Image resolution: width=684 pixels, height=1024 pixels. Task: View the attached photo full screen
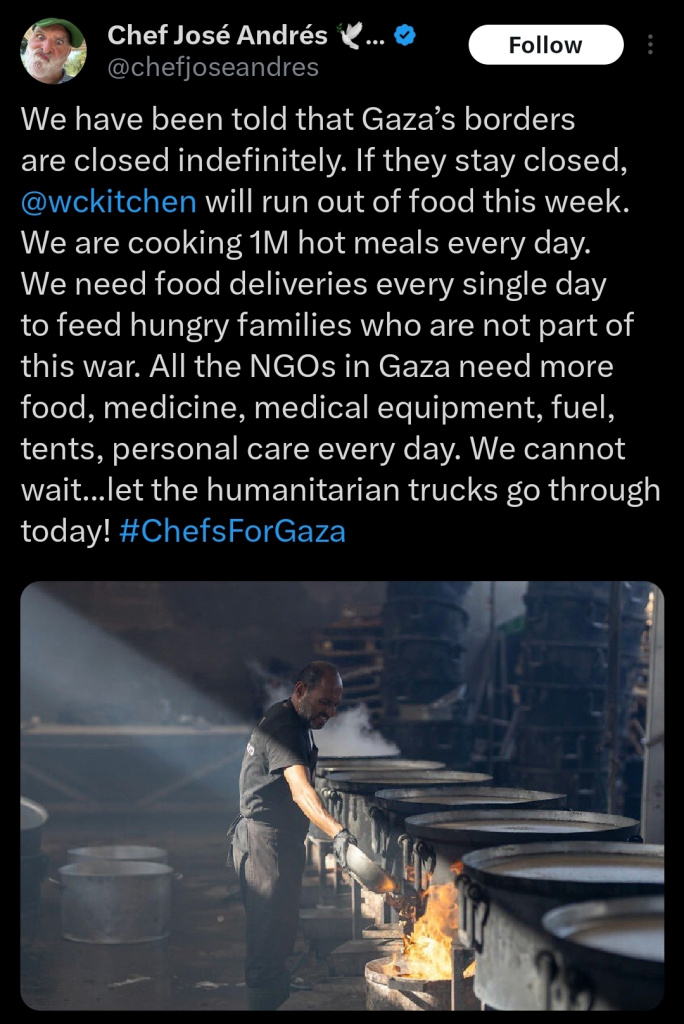(x=342, y=795)
